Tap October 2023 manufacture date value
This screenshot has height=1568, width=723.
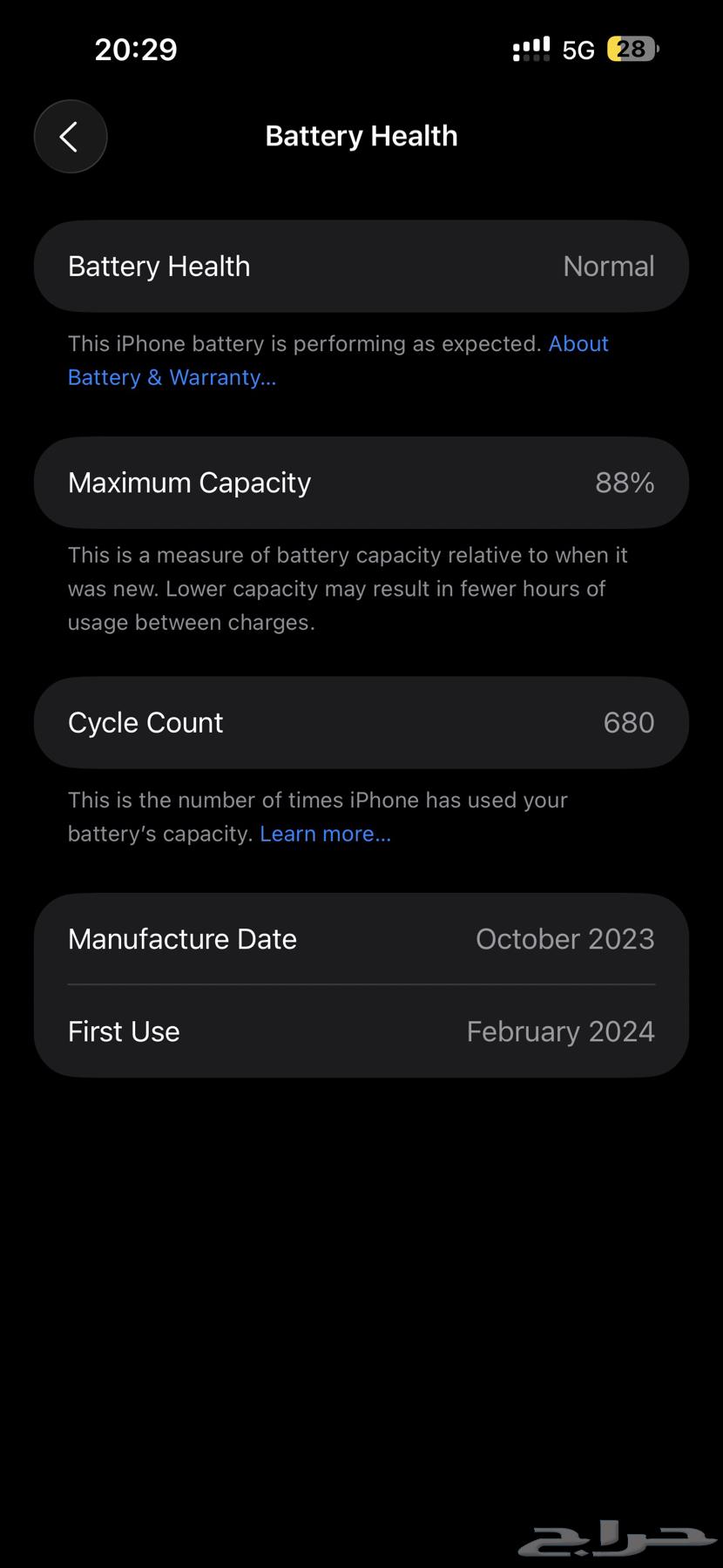(x=564, y=939)
